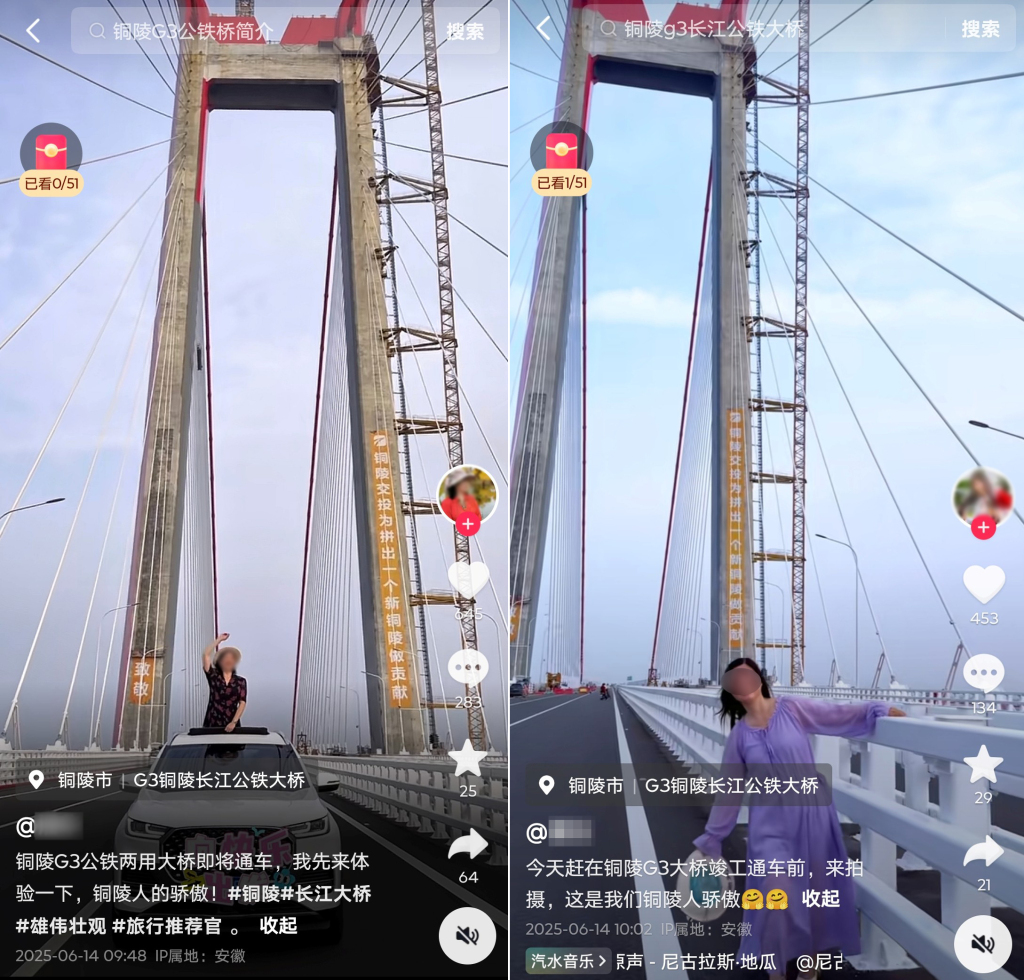
Task: Open the 汽水音乐 sound track link
Action: [x=568, y=962]
